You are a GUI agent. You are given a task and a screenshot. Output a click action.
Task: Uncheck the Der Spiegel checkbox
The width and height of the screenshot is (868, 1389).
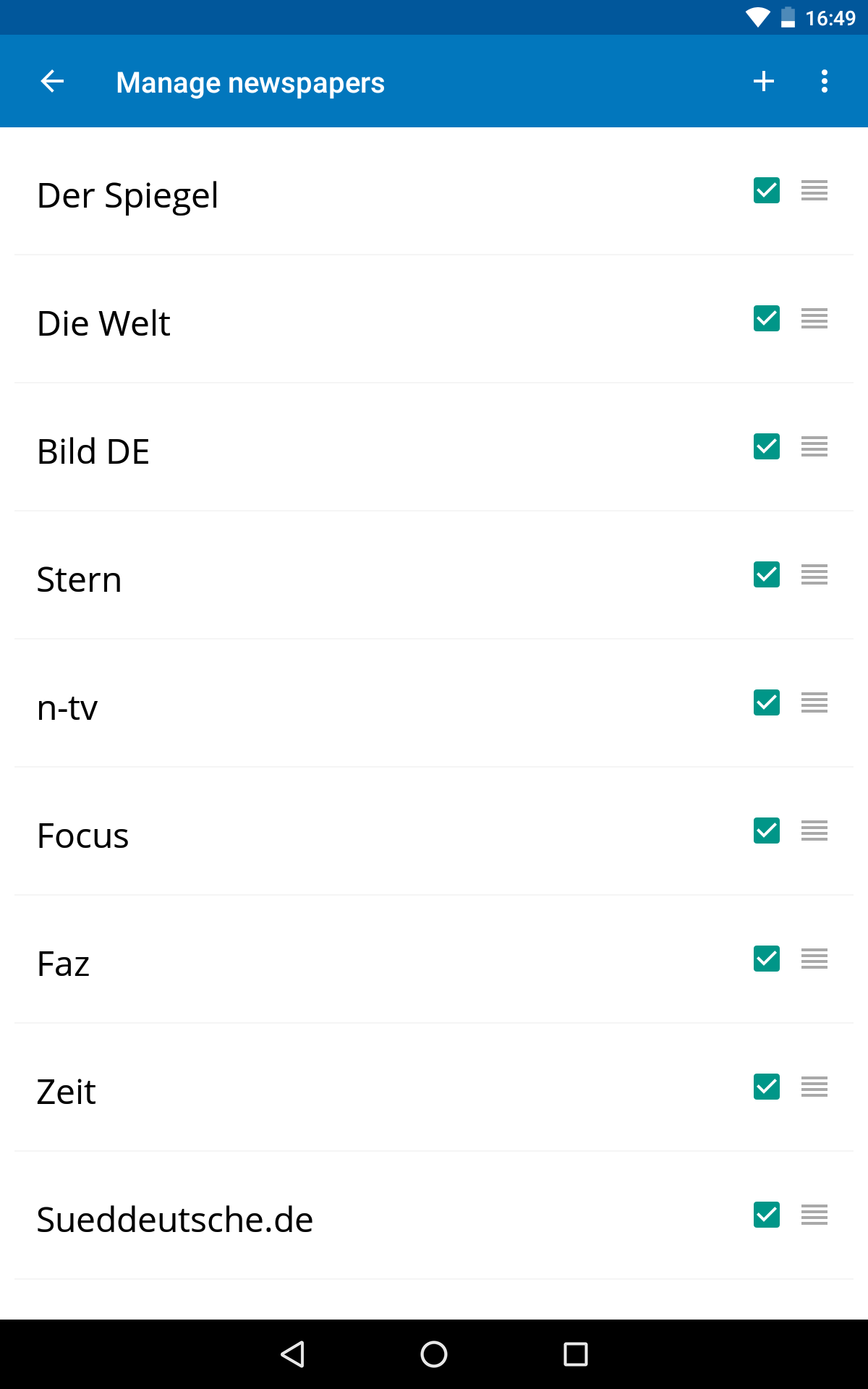coord(767,191)
